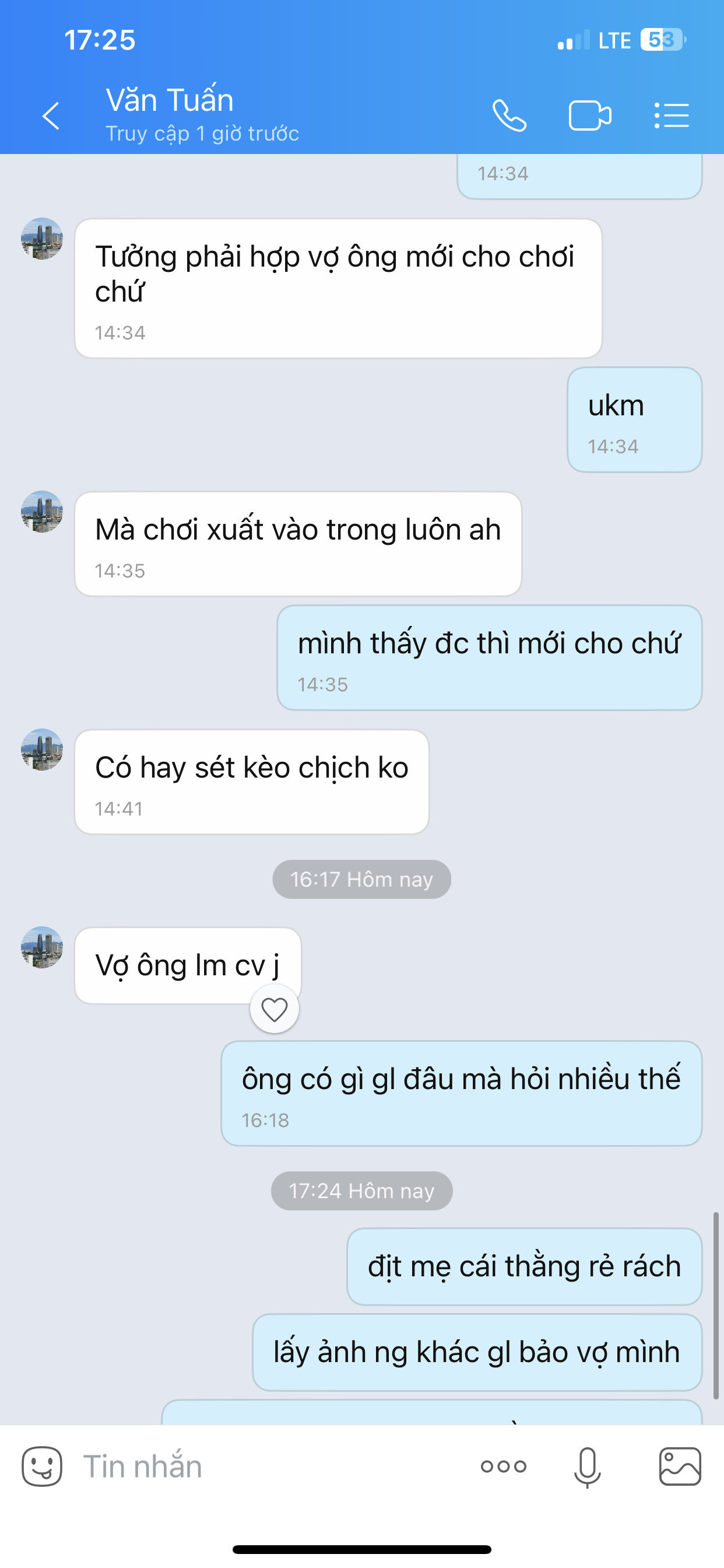Screen dimensions: 724x1568
Task: Open the sticker and emoji picker
Action: 42,1466
